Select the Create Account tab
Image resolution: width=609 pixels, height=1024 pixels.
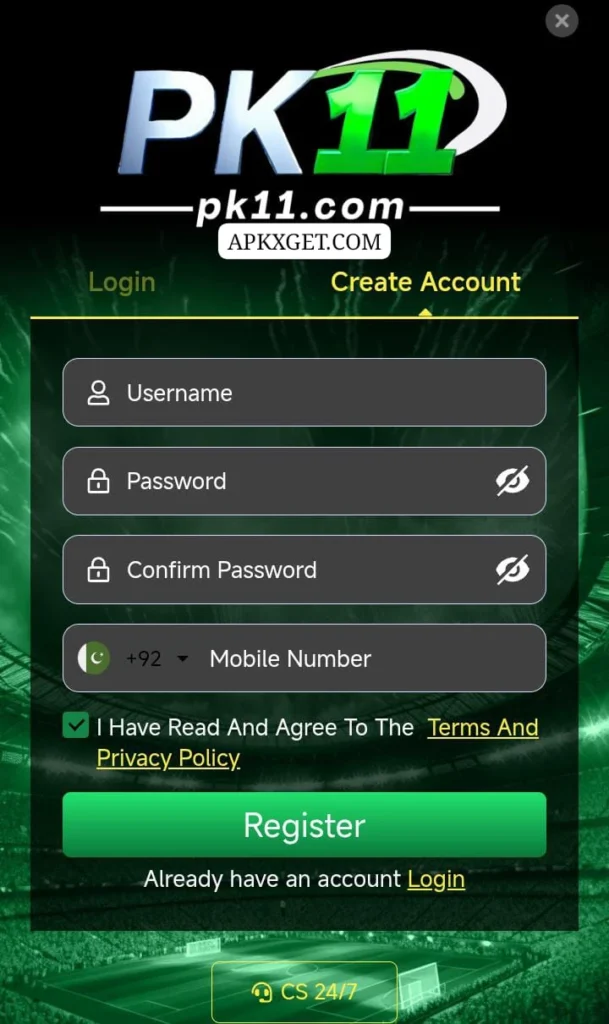coord(425,283)
